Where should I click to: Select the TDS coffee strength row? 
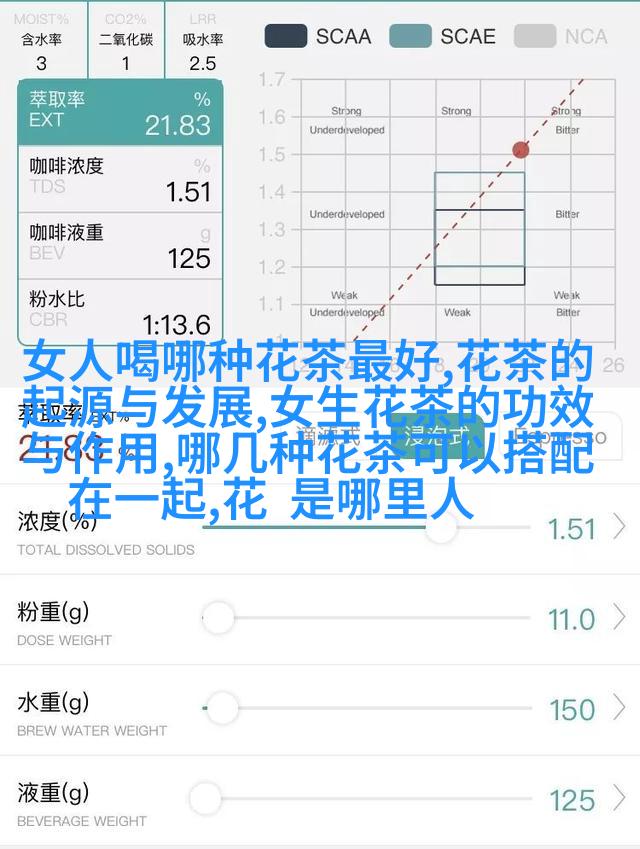120,177
